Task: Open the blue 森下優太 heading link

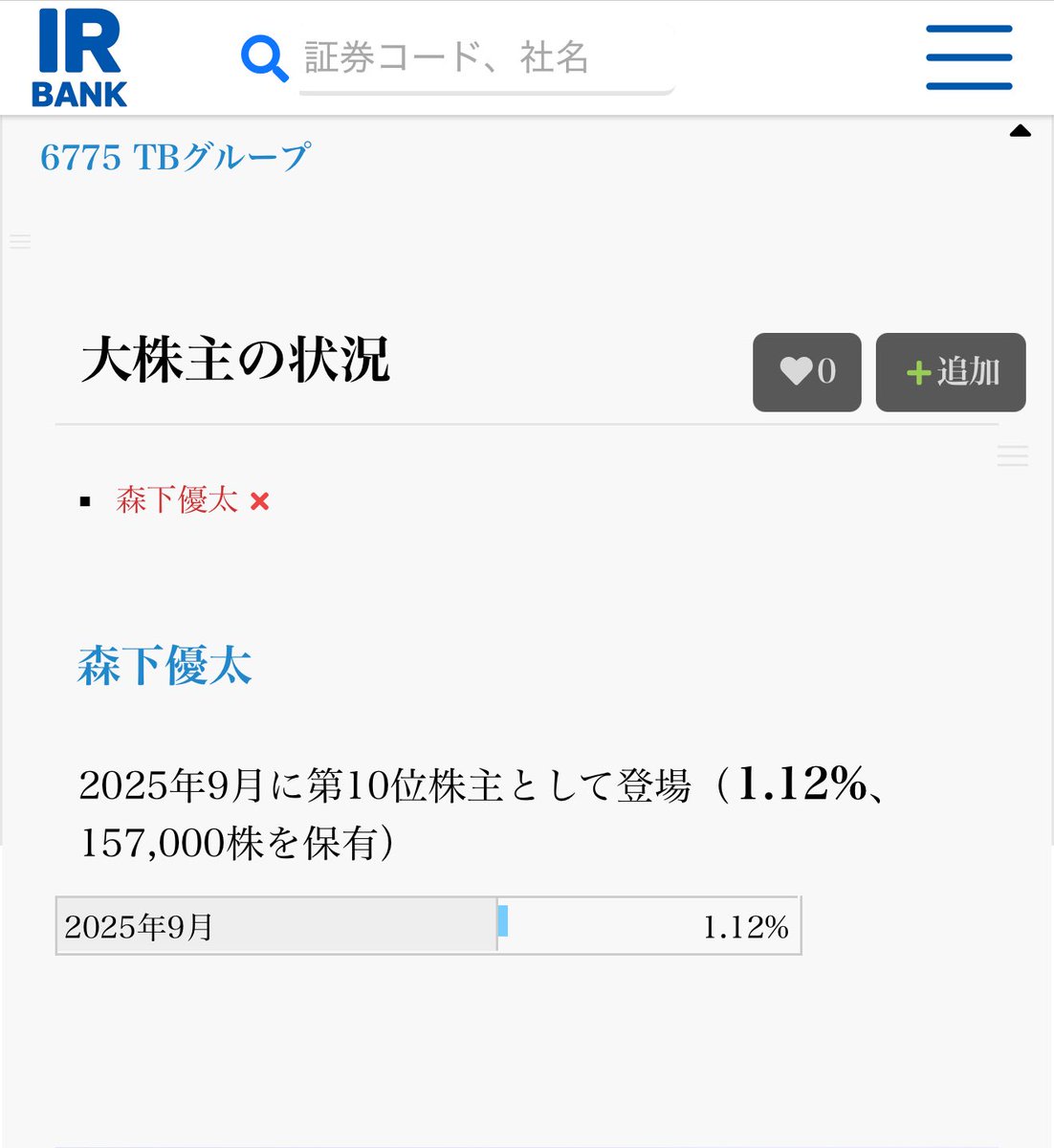Action: 165,666
